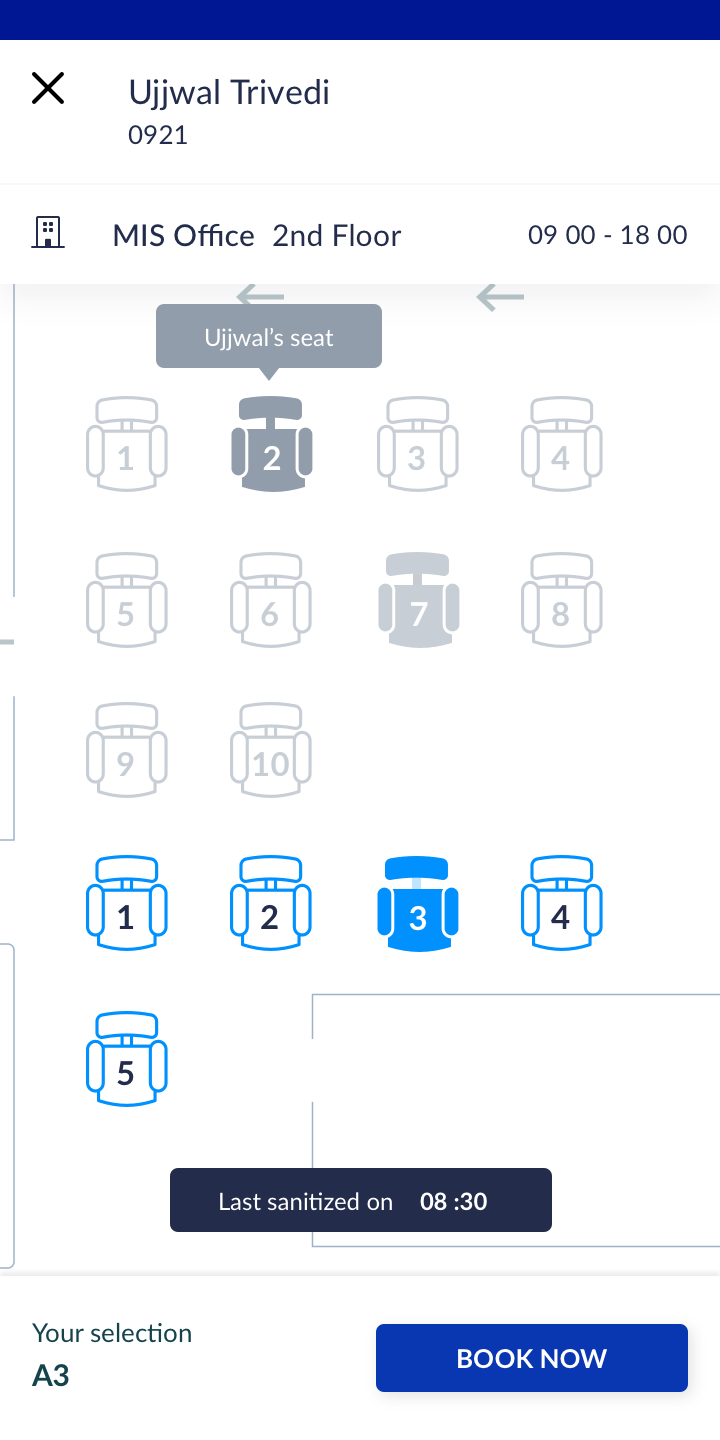This screenshot has width=720, height=1440.
Task: Select blue available seat 1
Action: (x=126, y=903)
